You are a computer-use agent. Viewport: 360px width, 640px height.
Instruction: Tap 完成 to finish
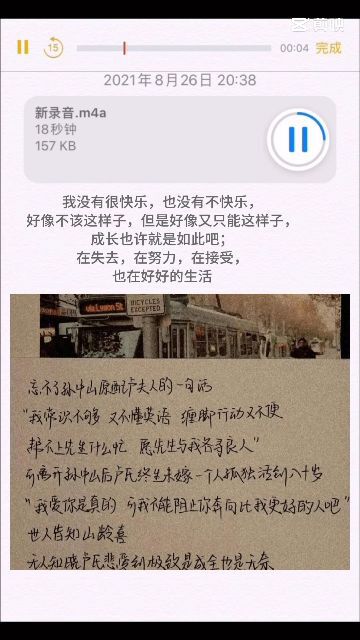coord(329,48)
